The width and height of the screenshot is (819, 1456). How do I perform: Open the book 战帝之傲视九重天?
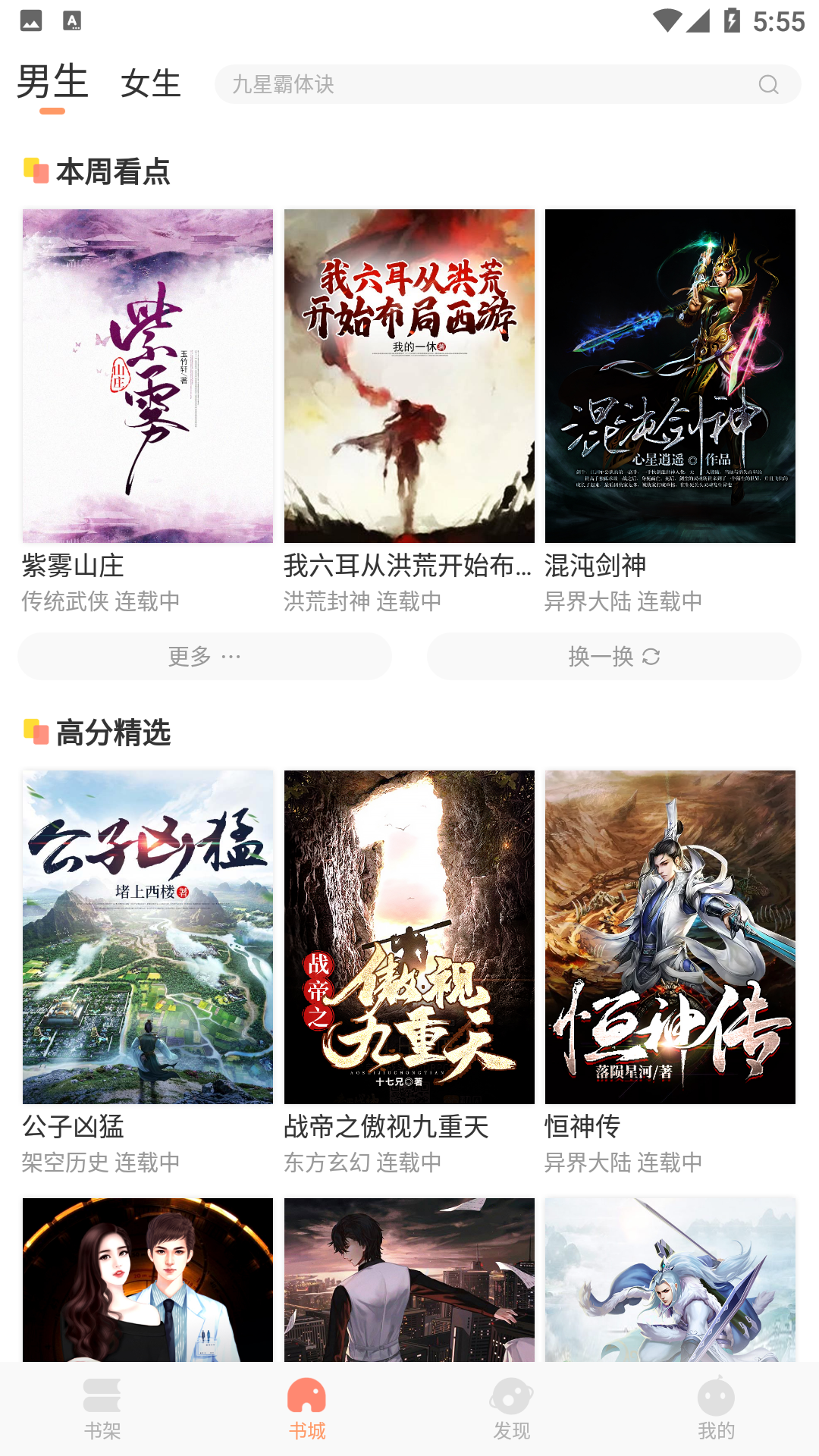coord(409,937)
